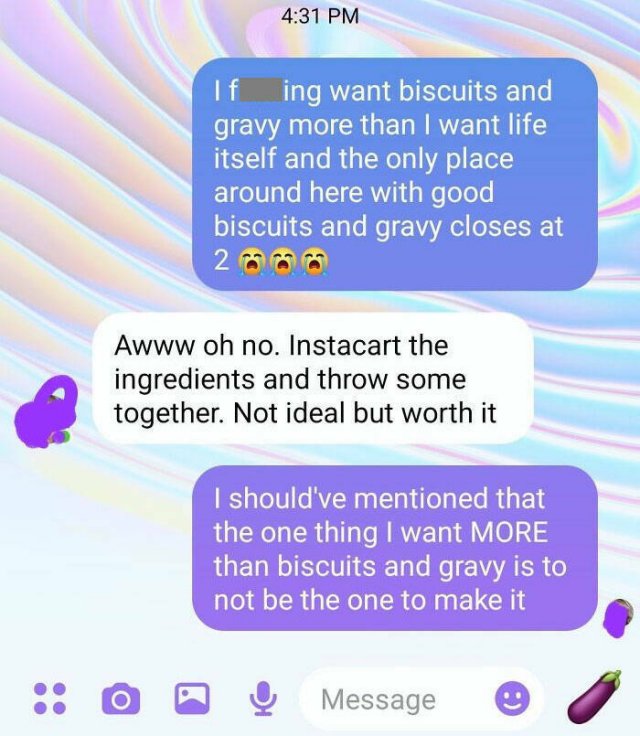
Task: Send the eggplant quick reaction emoji
Action: (595, 697)
